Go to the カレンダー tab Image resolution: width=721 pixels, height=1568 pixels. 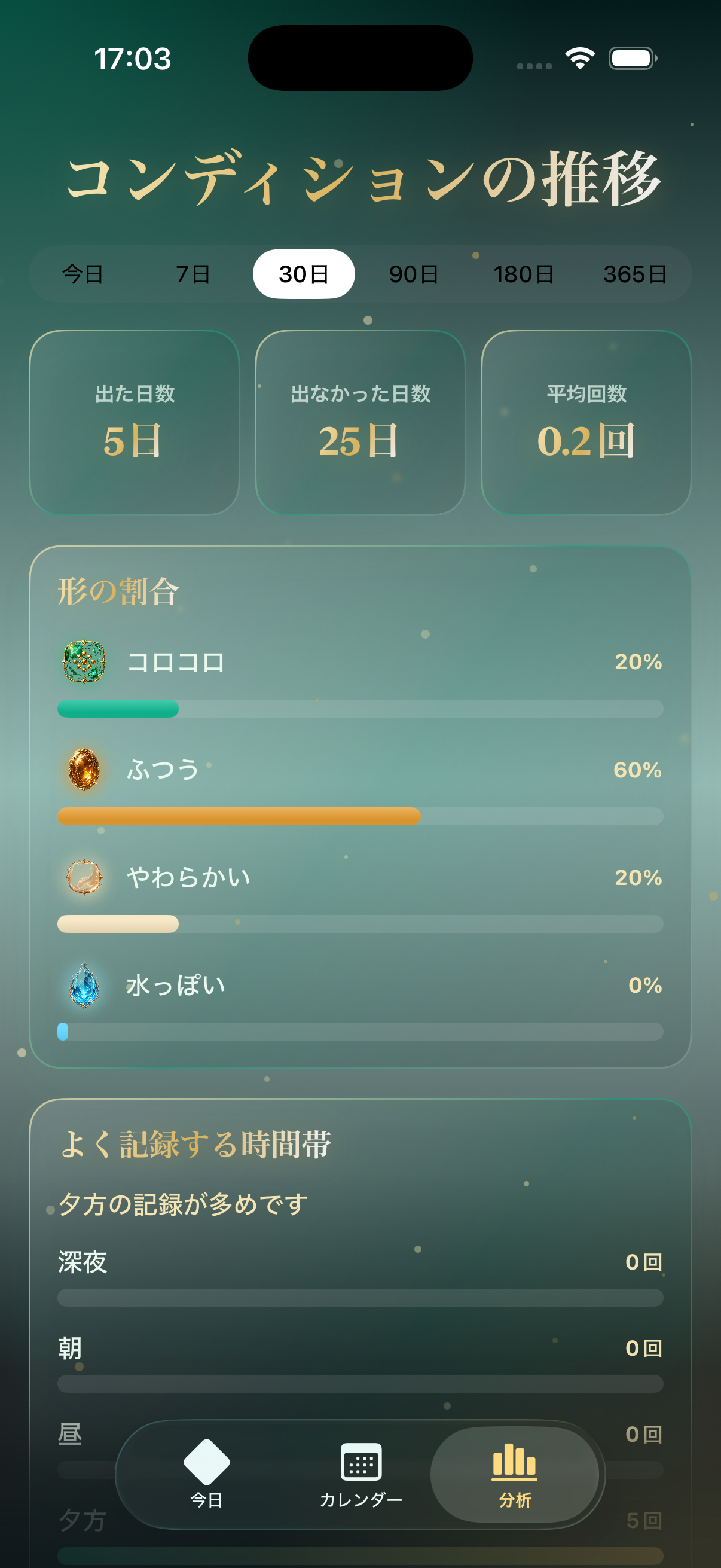361,1474
